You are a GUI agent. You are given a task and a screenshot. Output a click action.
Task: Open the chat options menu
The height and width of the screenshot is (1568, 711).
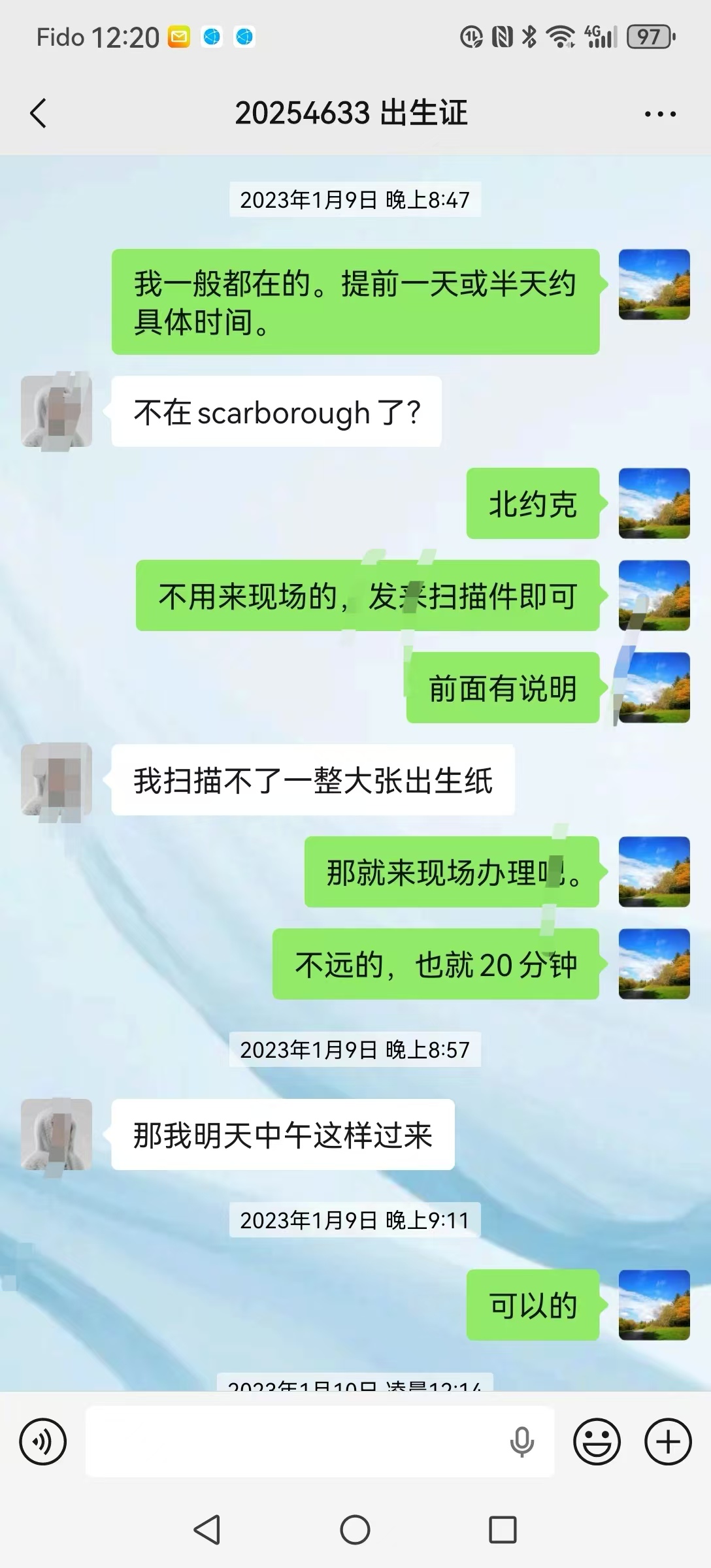[660, 114]
